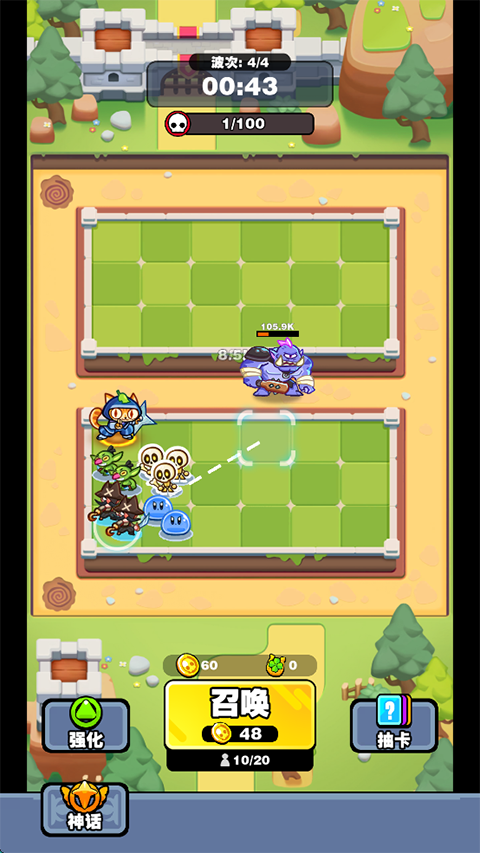This screenshot has width=480, height=853.
Task: Open the 抽卡 card draw
Action: tap(393, 726)
